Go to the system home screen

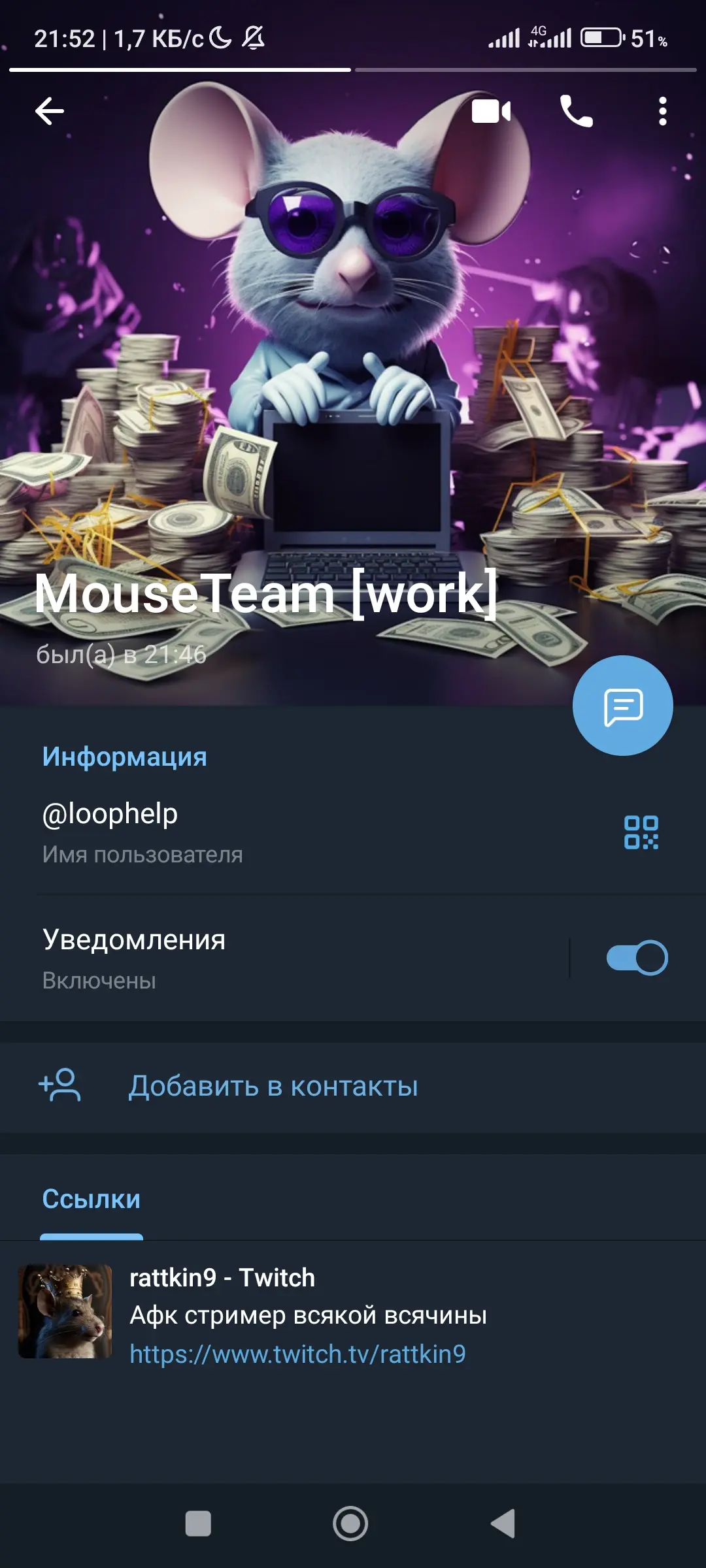[x=350, y=1524]
